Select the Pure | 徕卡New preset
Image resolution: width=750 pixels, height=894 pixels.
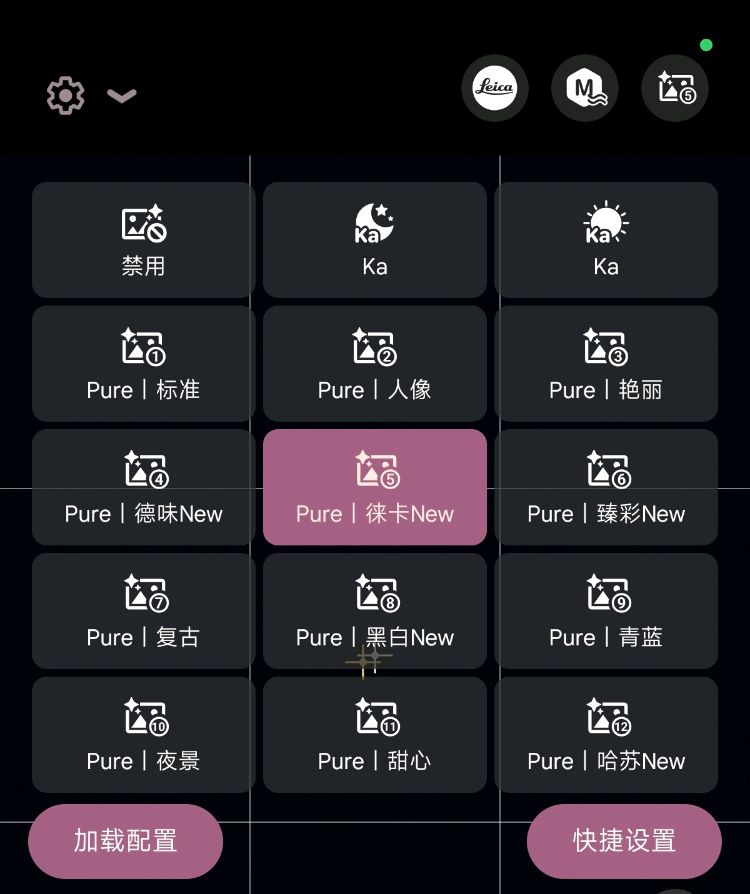(375, 487)
